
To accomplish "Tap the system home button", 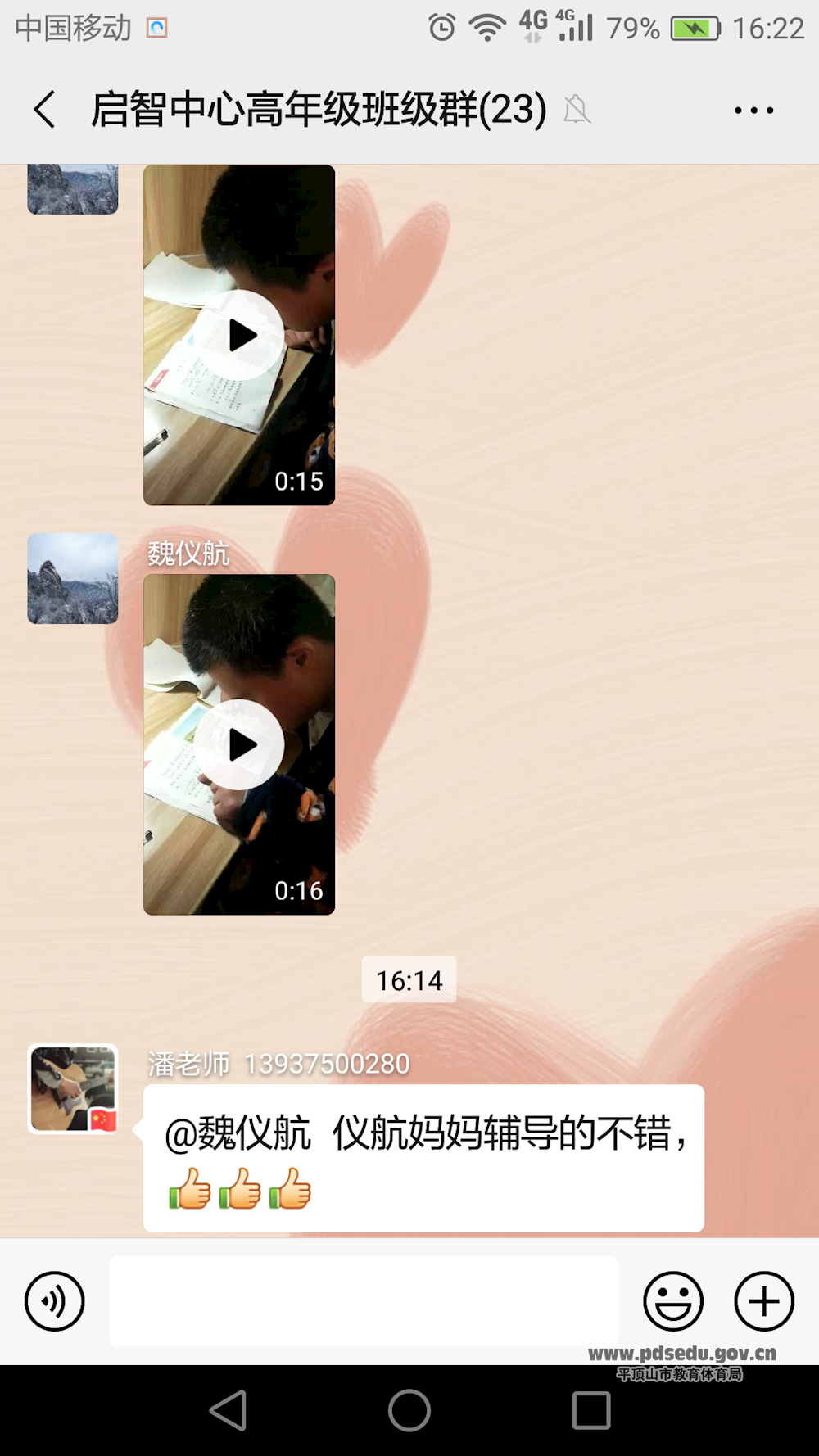I will tap(409, 1410).
